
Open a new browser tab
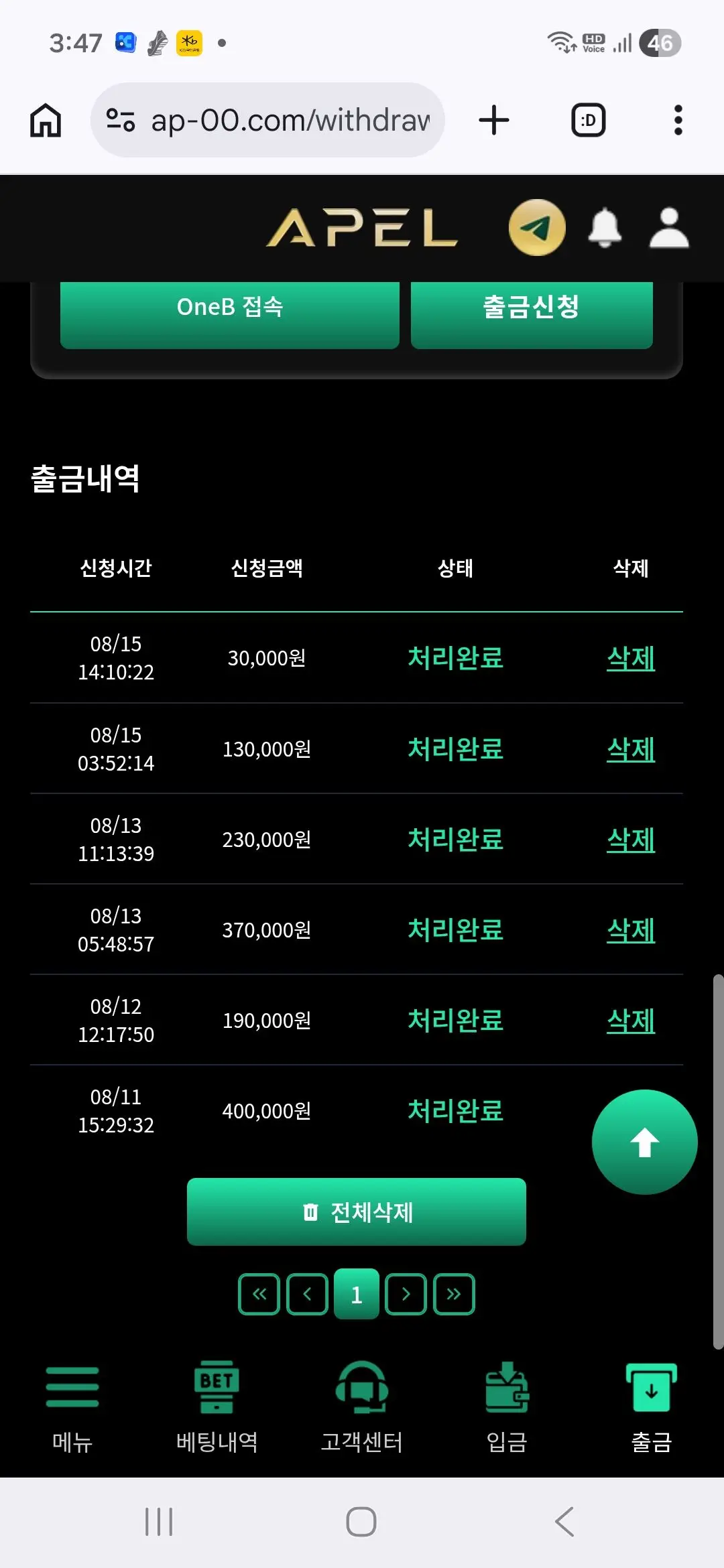coord(494,120)
